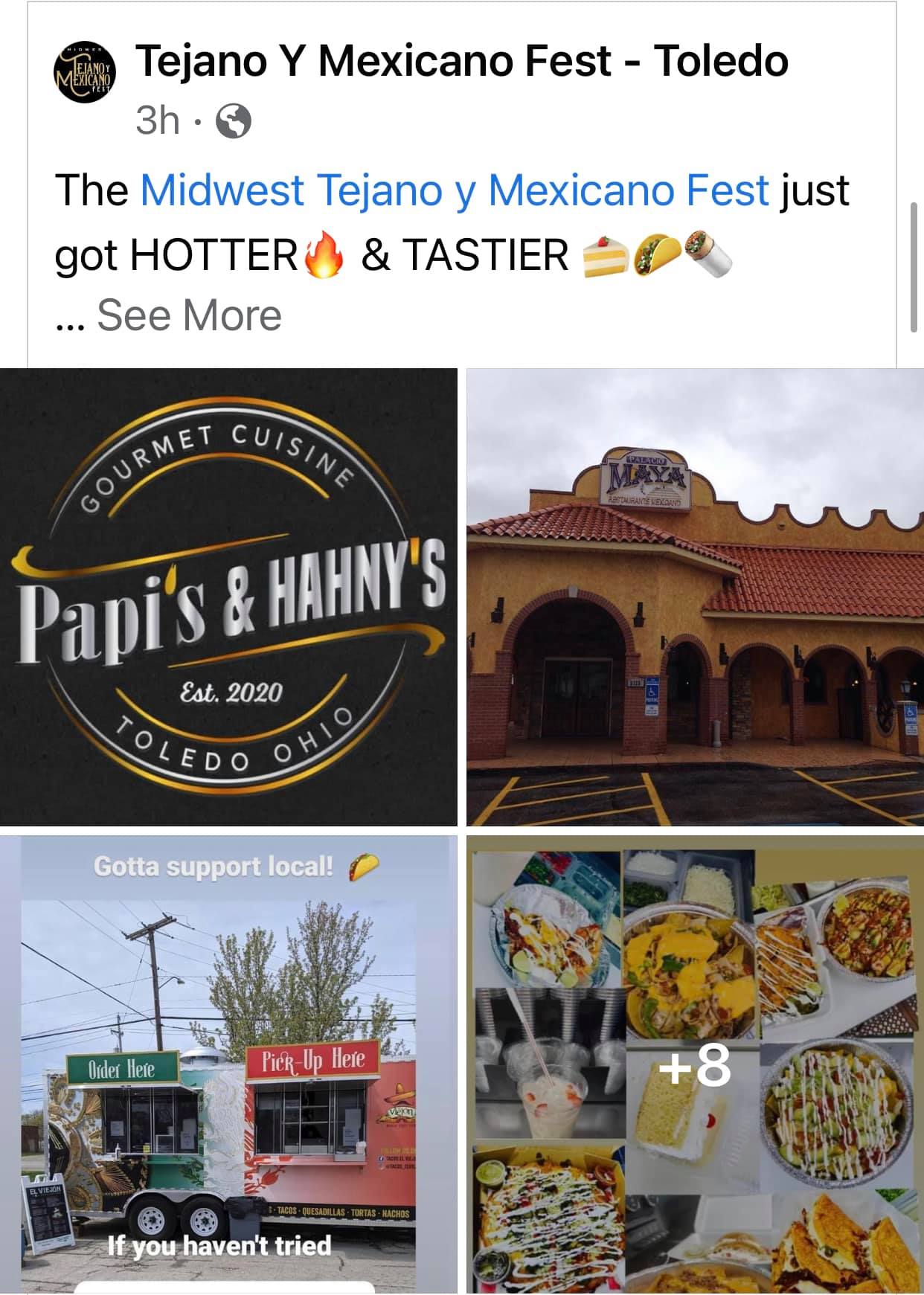Open the taco truck photo

click(228, 1064)
